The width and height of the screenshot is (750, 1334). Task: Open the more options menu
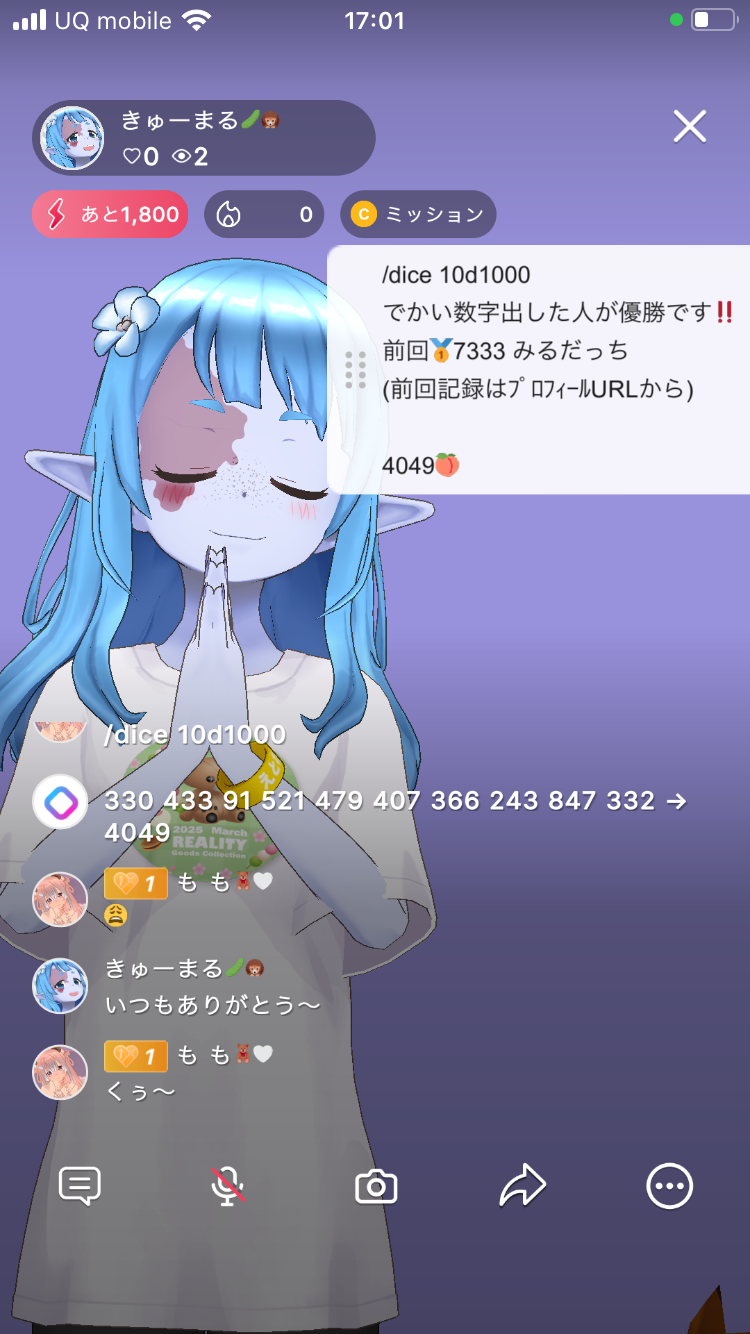point(669,1186)
